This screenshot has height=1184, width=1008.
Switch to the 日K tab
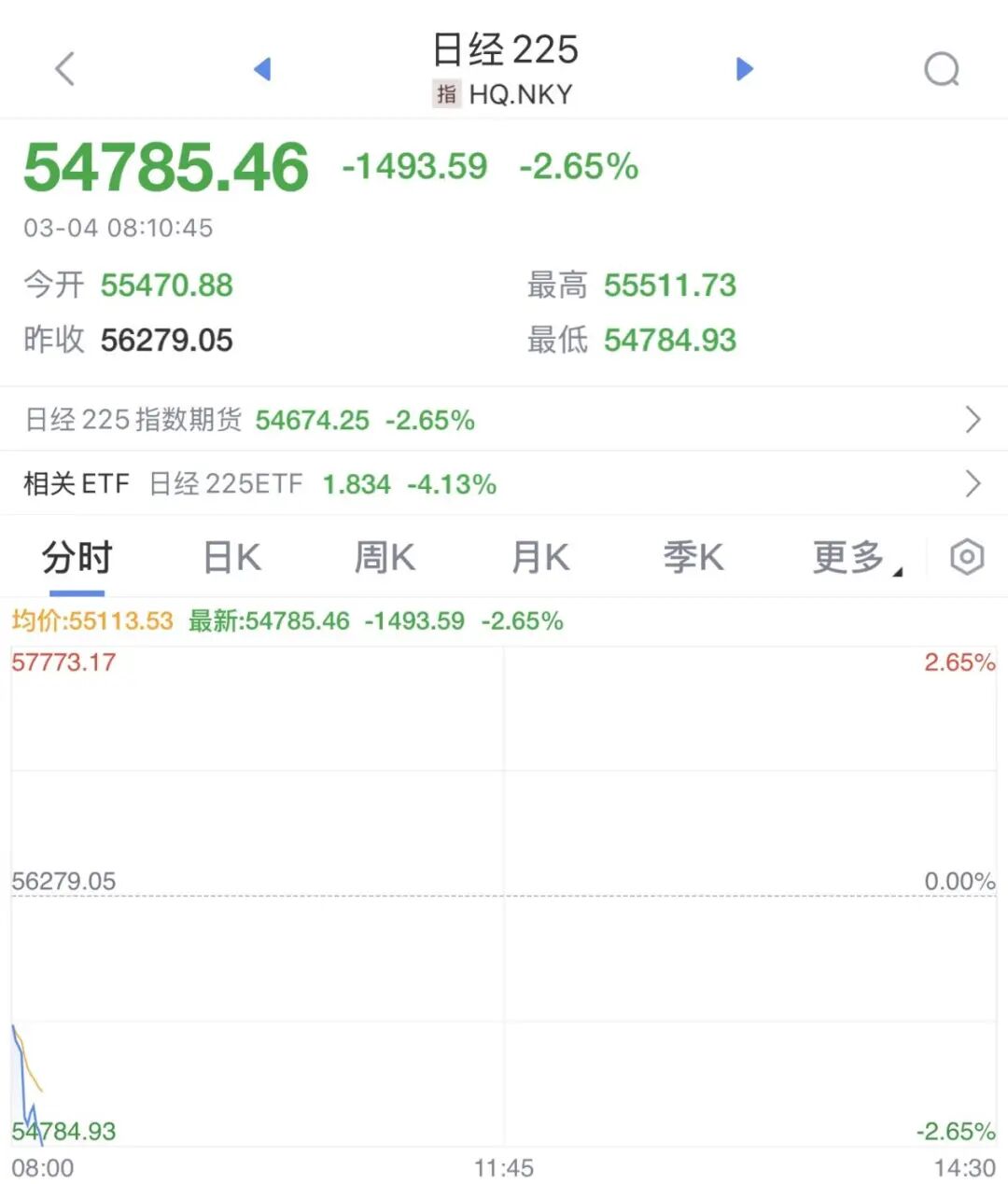(x=230, y=556)
